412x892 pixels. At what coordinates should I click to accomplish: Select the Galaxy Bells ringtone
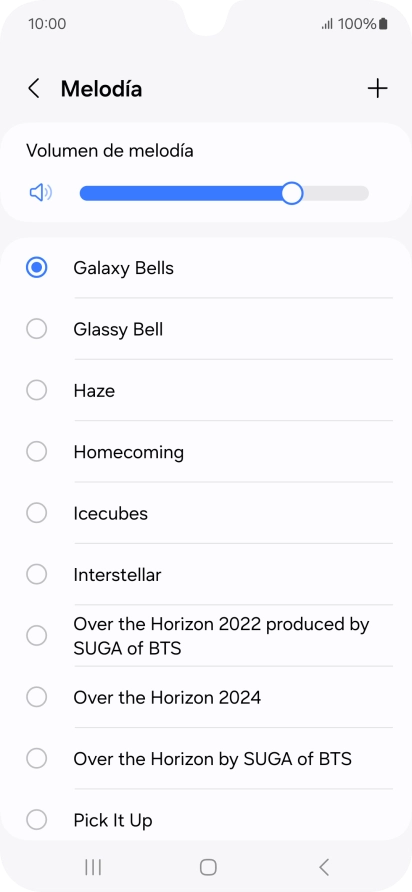point(205,267)
